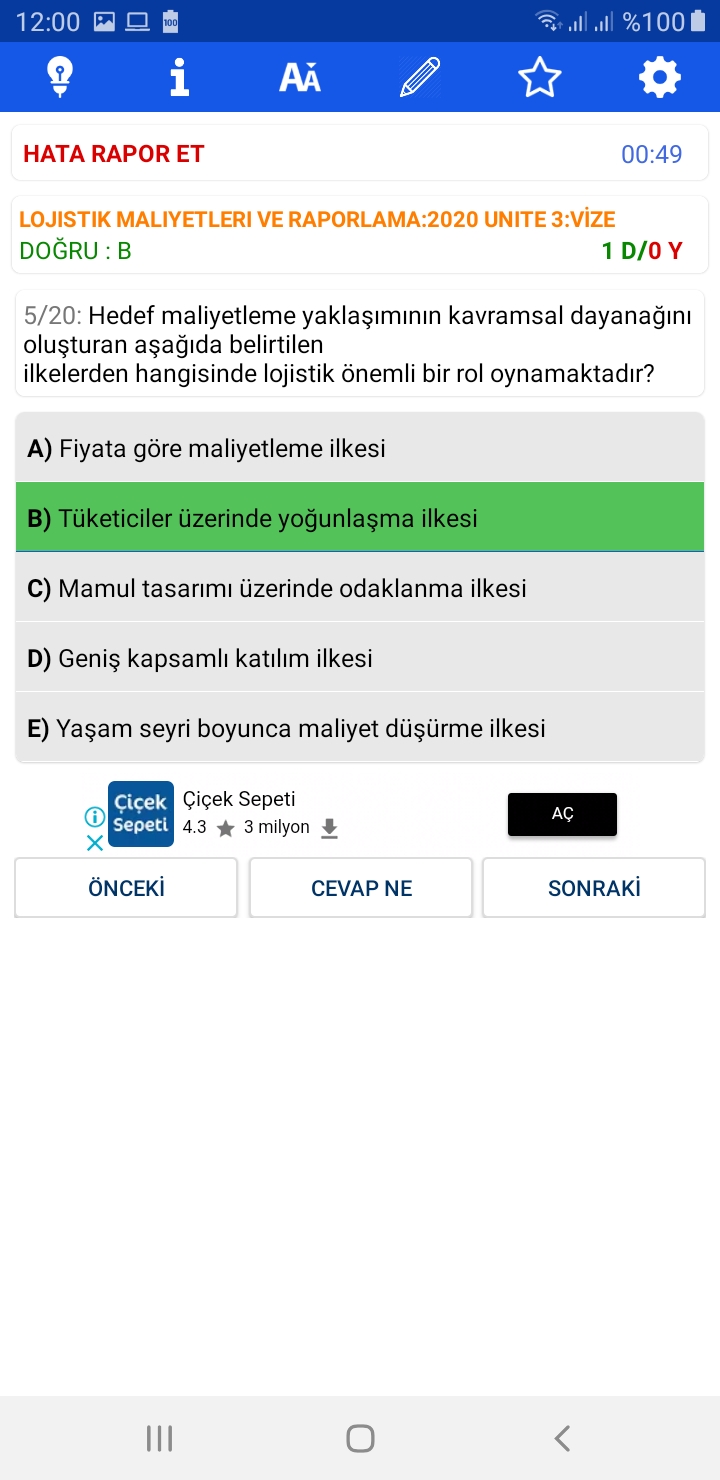The height and width of the screenshot is (1480, 720).
Task: Go to previous question with ÖNCEKİ
Action: point(126,888)
